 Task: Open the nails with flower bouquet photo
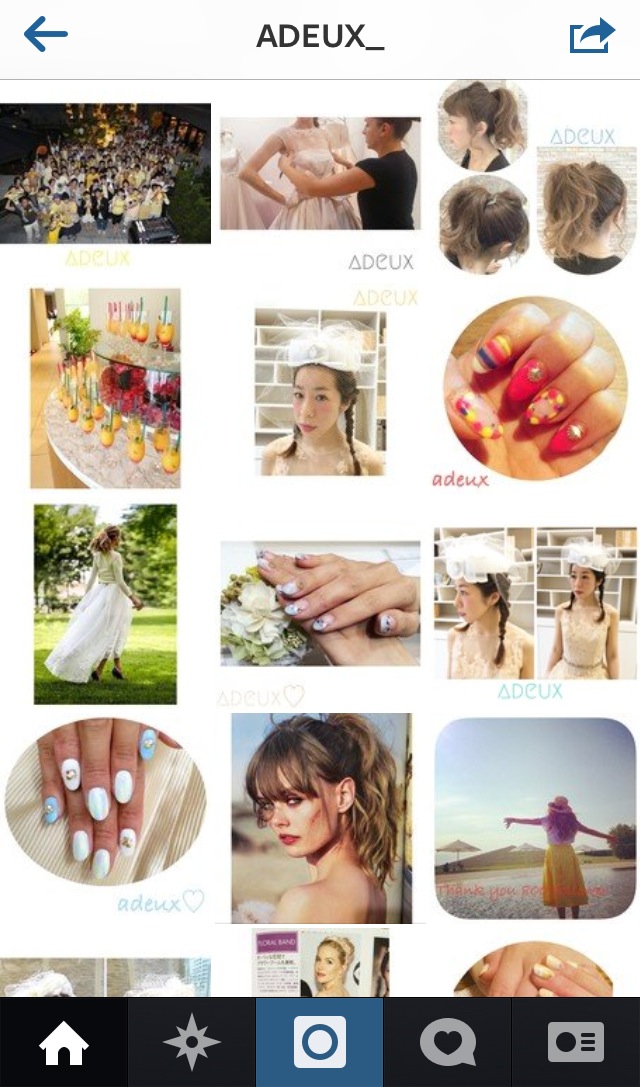320,604
